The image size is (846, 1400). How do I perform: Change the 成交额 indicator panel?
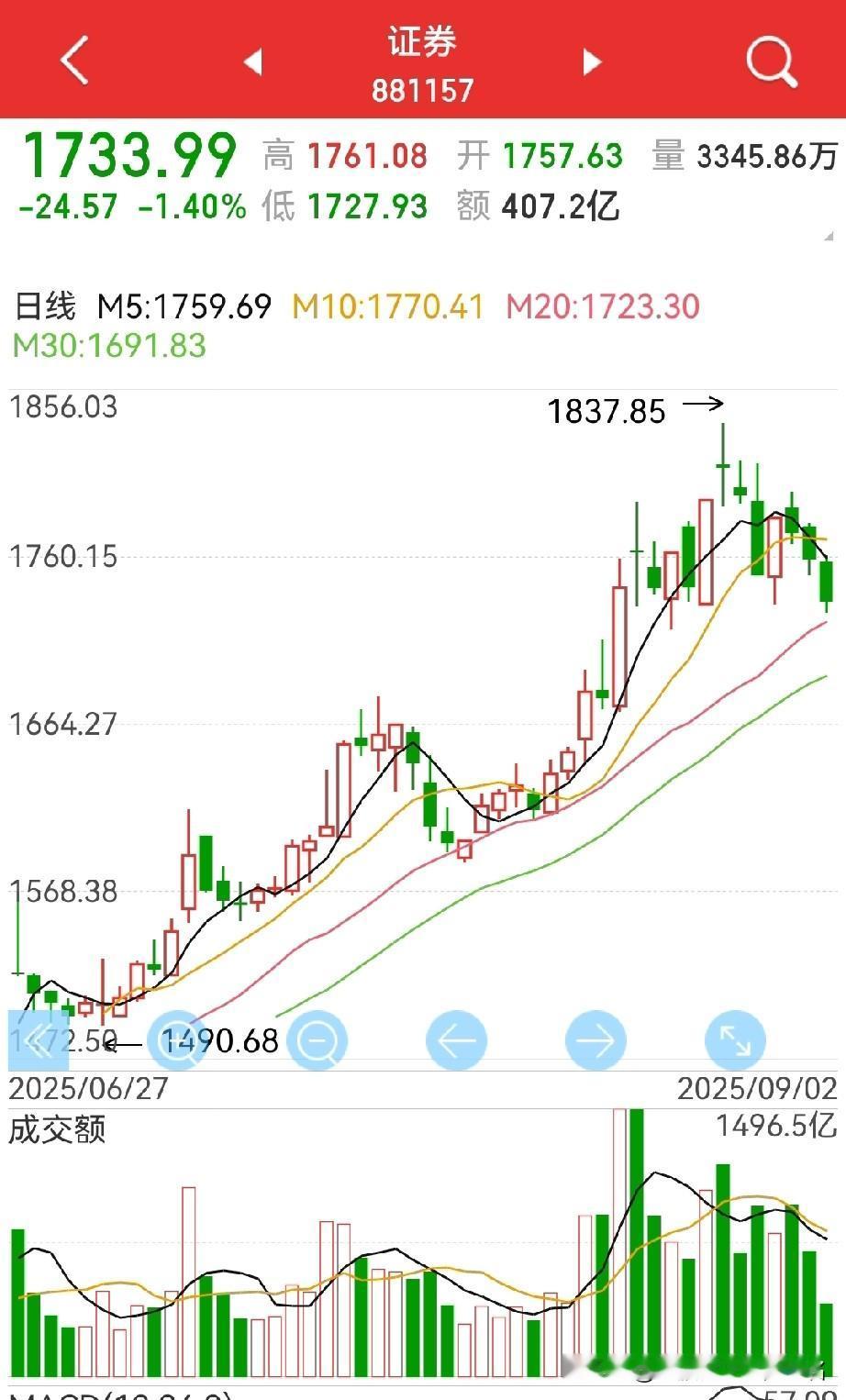(x=57, y=1129)
